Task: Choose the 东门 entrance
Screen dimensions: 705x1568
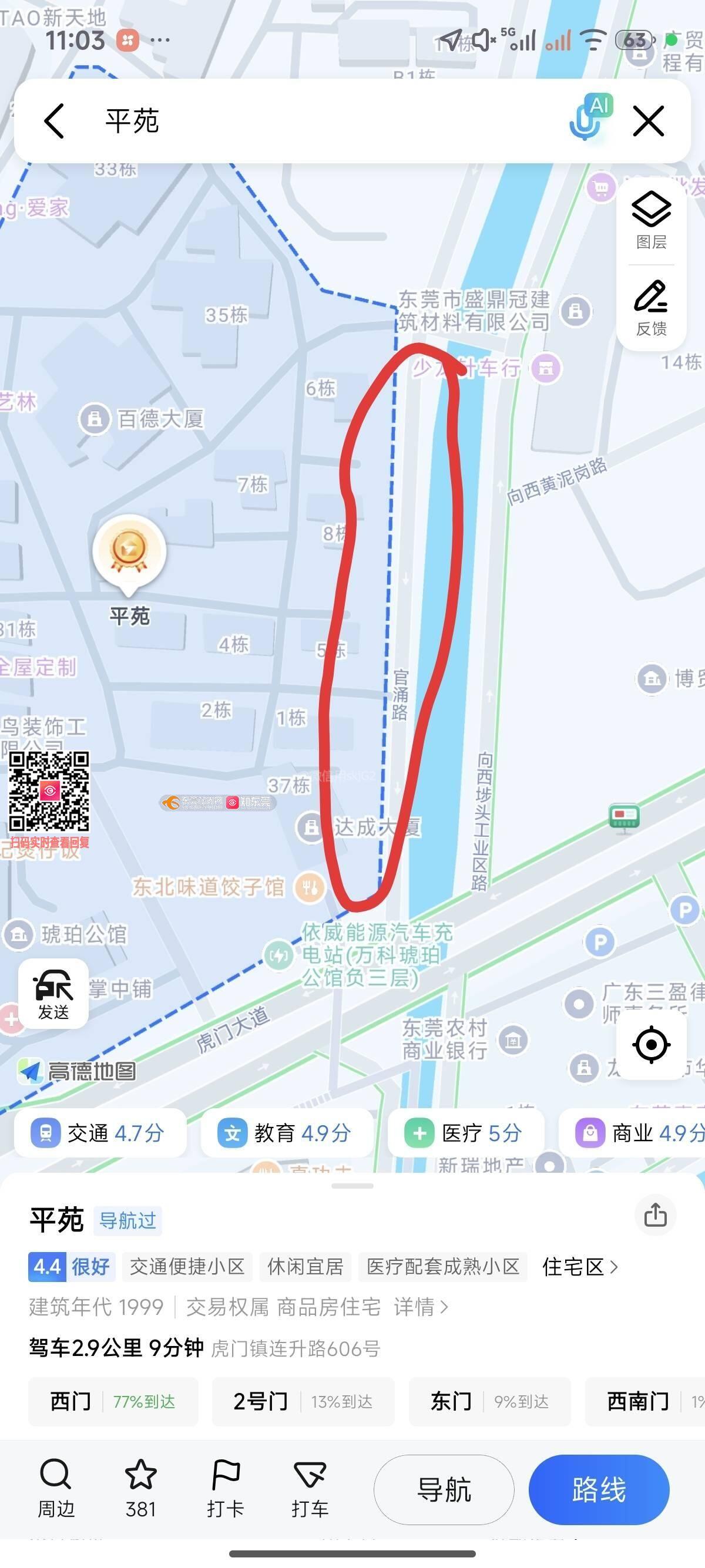Action: tap(489, 1402)
